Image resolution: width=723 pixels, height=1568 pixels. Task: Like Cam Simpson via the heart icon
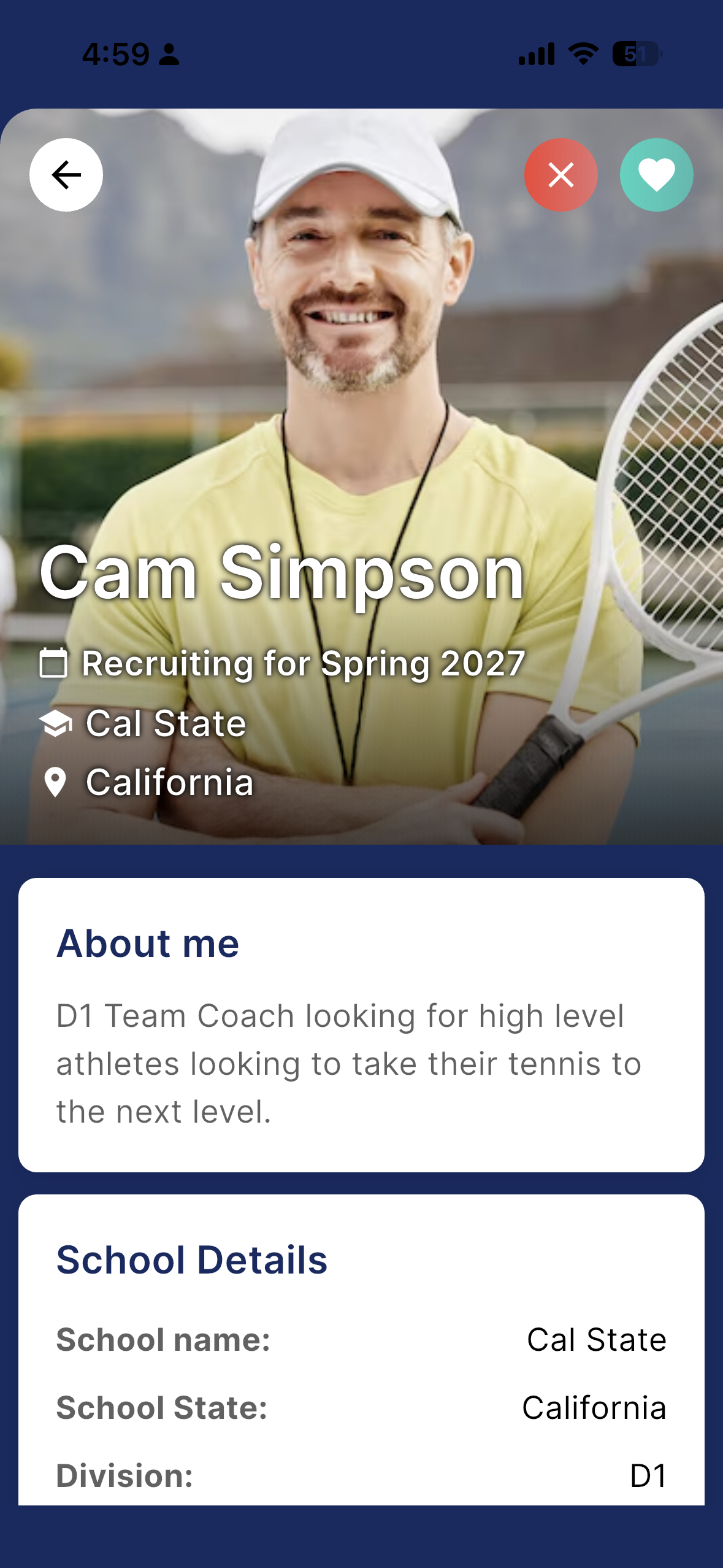pyautogui.click(x=656, y=175)
